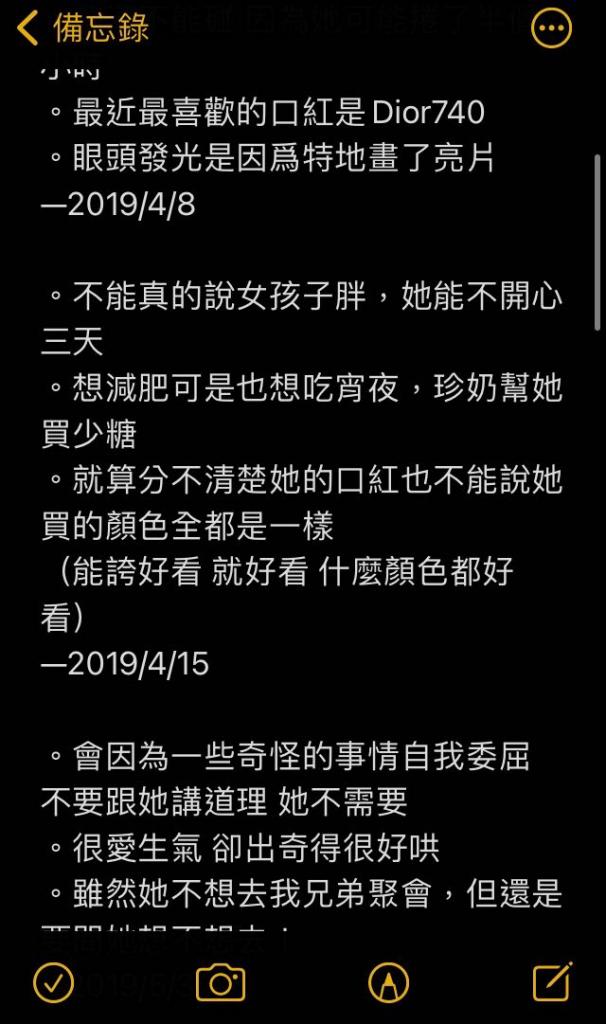
Task: Compose a new note
Action: (552, 982)
